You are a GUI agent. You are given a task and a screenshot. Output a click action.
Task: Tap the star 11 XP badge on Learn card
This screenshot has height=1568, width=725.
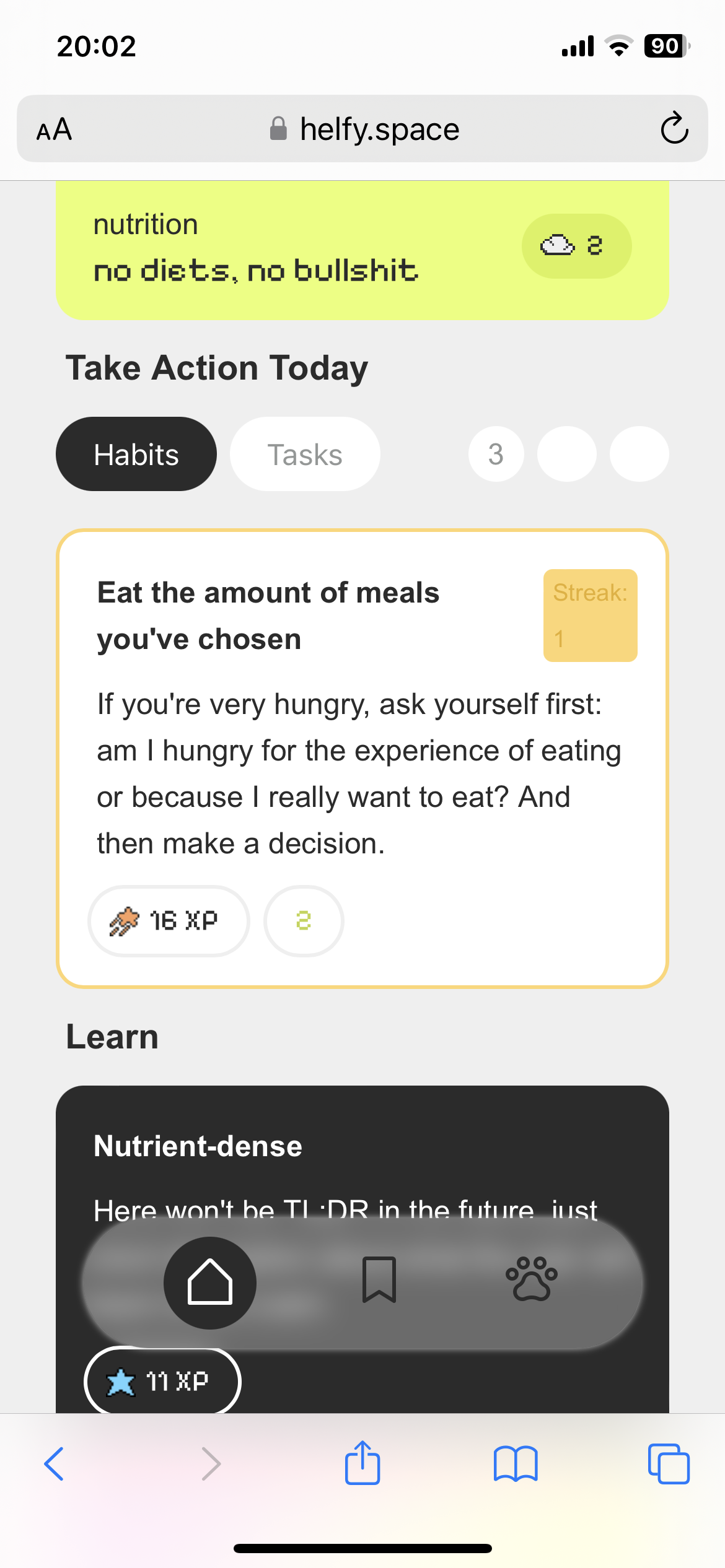(162, 1382)
